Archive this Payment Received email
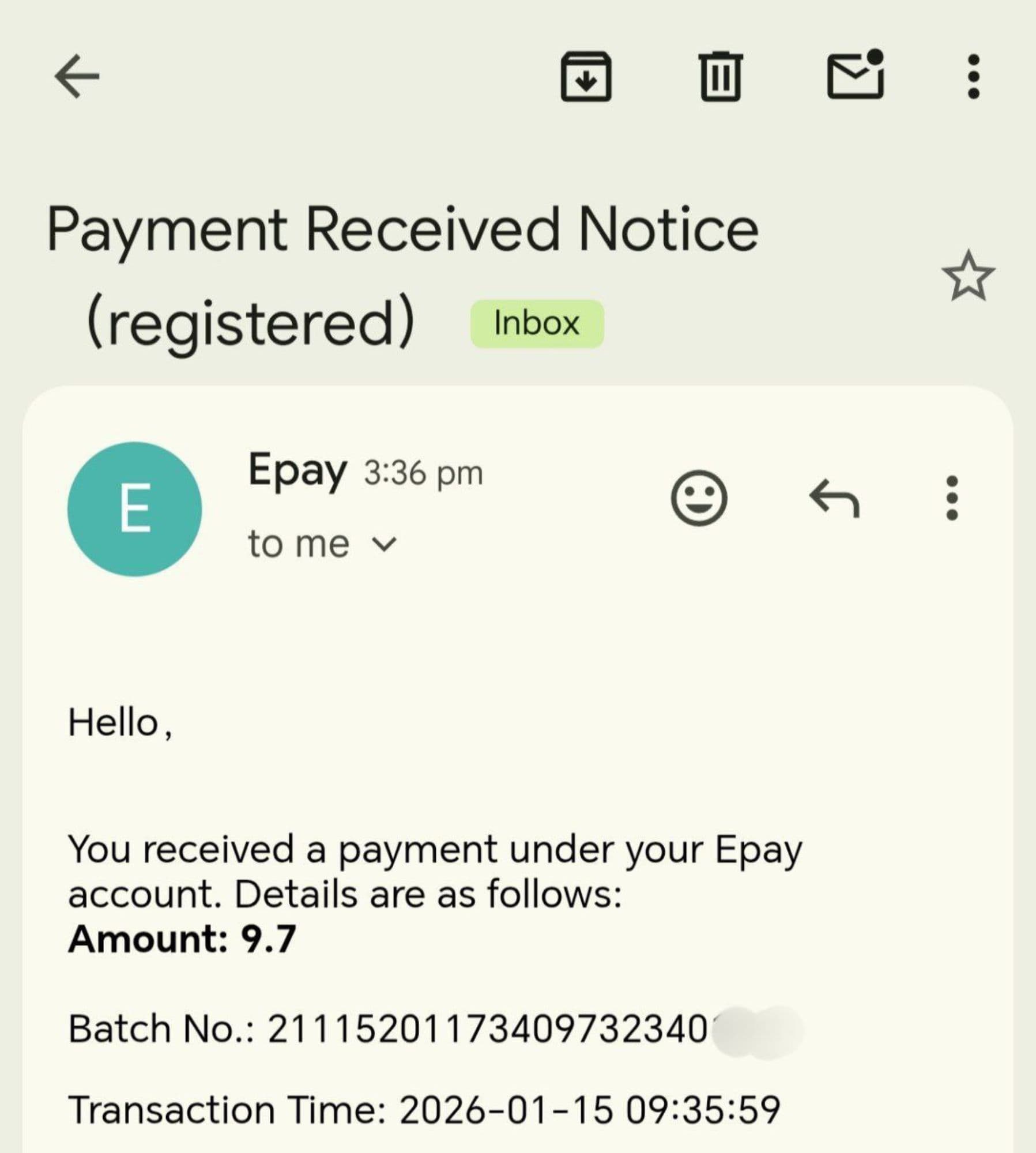The image size is (1036, 1153). pyautogui.click(x=586, y=77)
